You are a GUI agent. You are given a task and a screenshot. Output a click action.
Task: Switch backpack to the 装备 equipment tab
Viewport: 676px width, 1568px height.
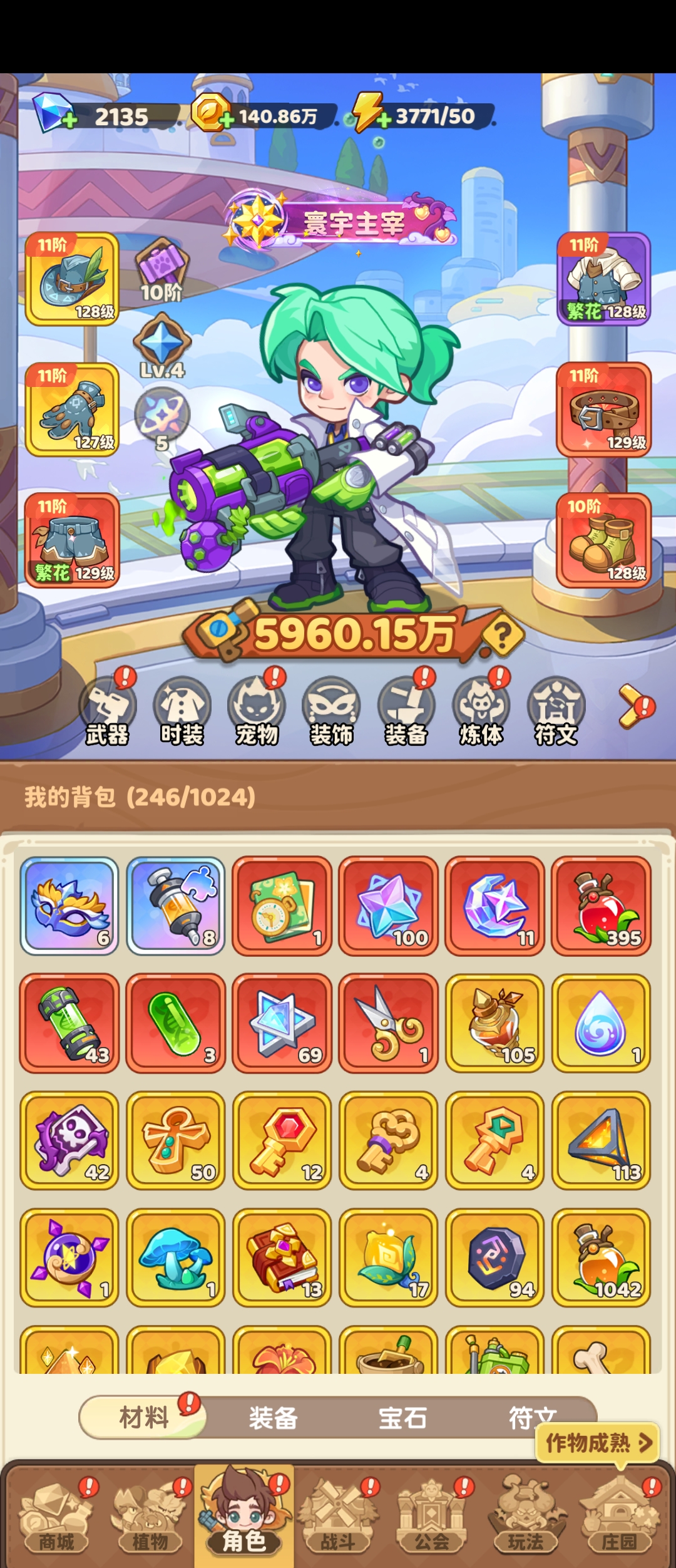coord(273,1418)
